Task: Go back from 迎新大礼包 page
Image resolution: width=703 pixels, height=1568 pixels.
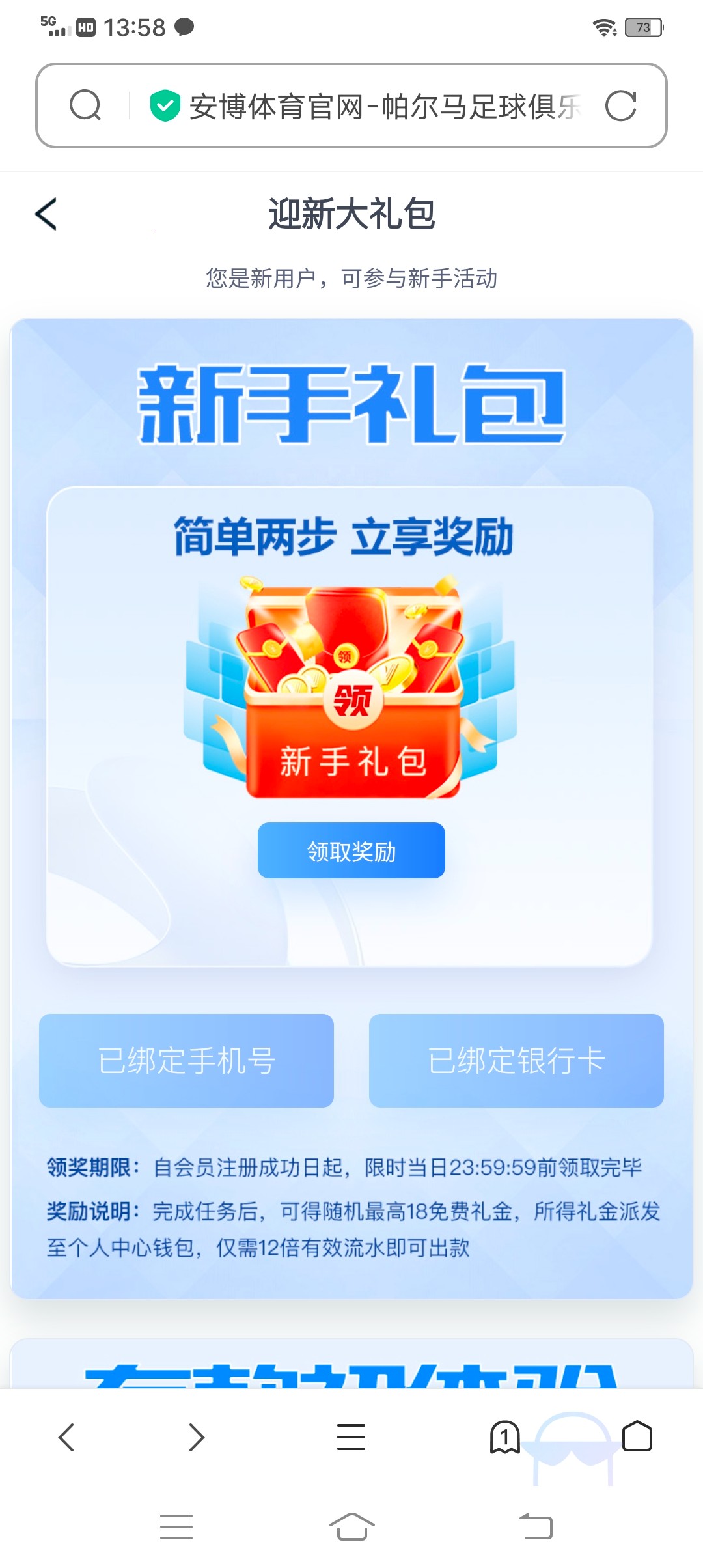Action: tap(46, 214)
